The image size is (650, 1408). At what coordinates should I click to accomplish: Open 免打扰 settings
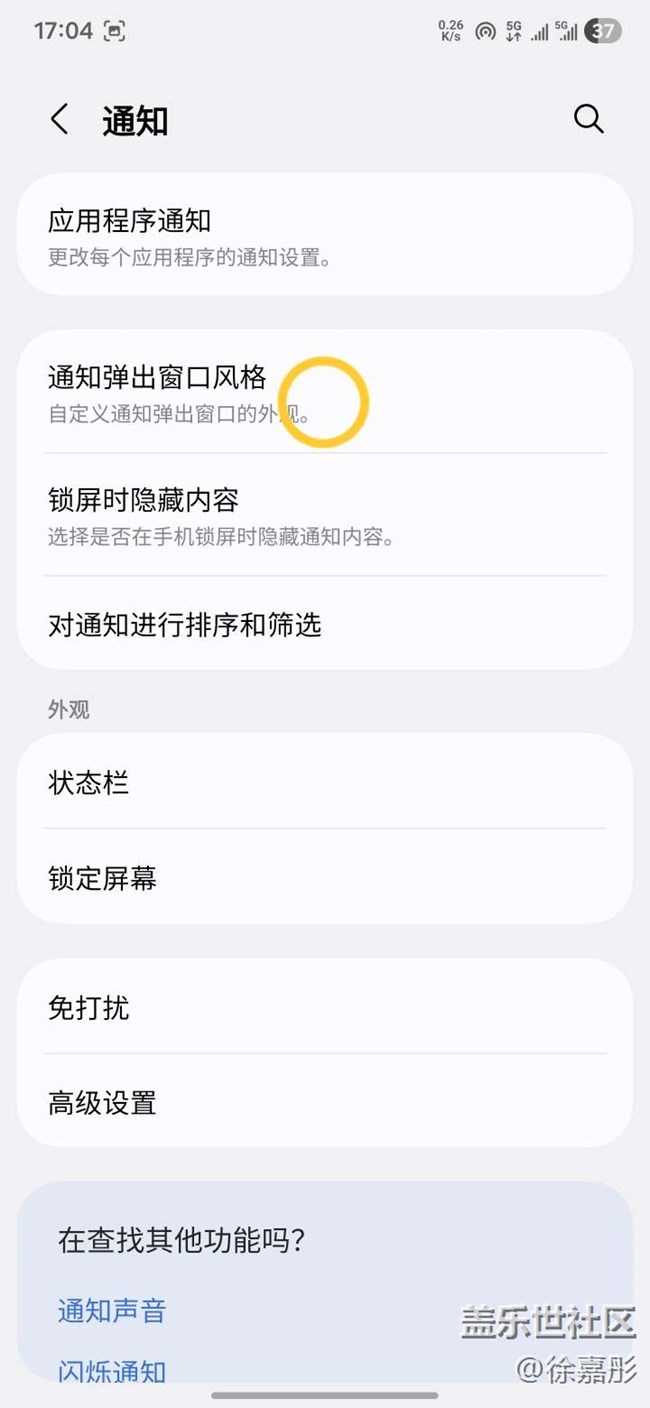click(324, 1008)
